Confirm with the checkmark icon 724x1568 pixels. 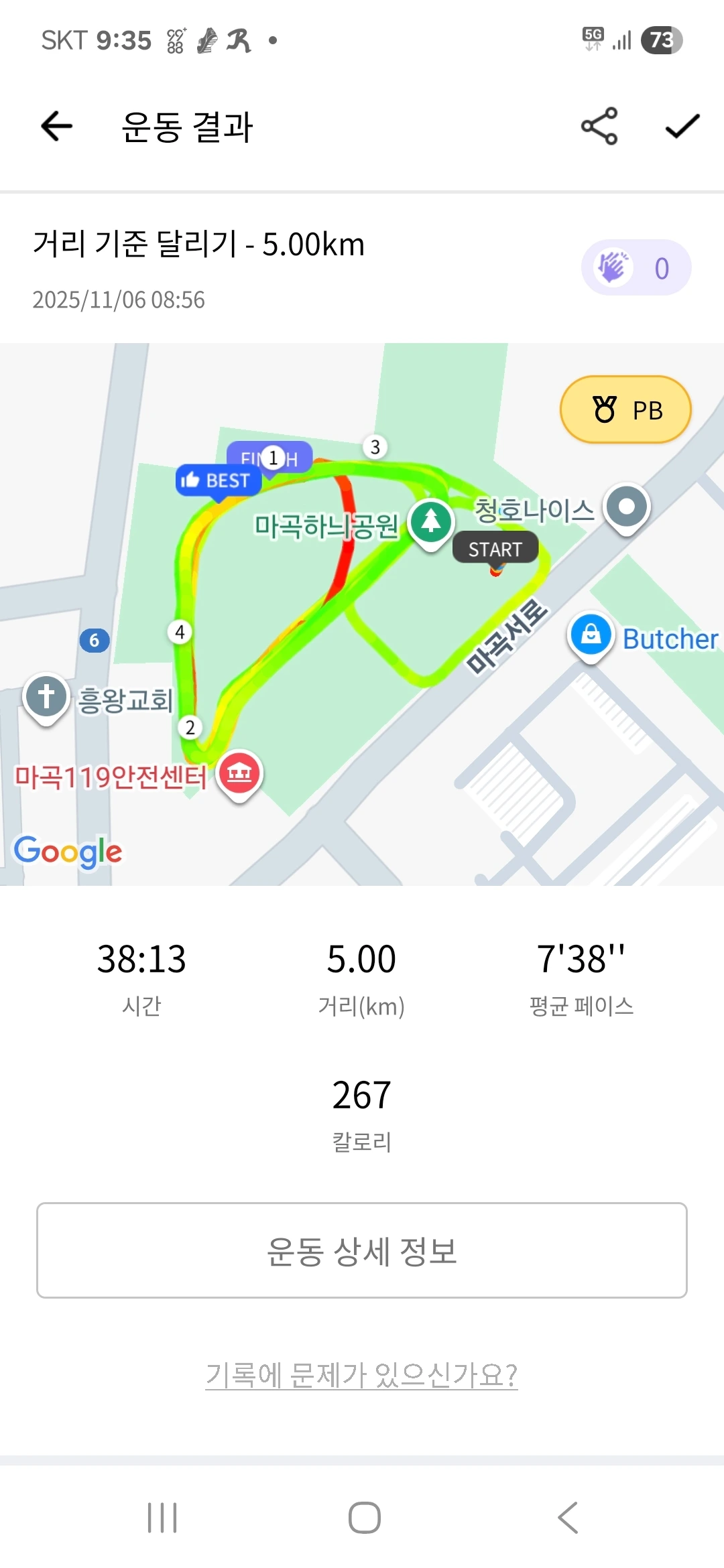(682, 126)
